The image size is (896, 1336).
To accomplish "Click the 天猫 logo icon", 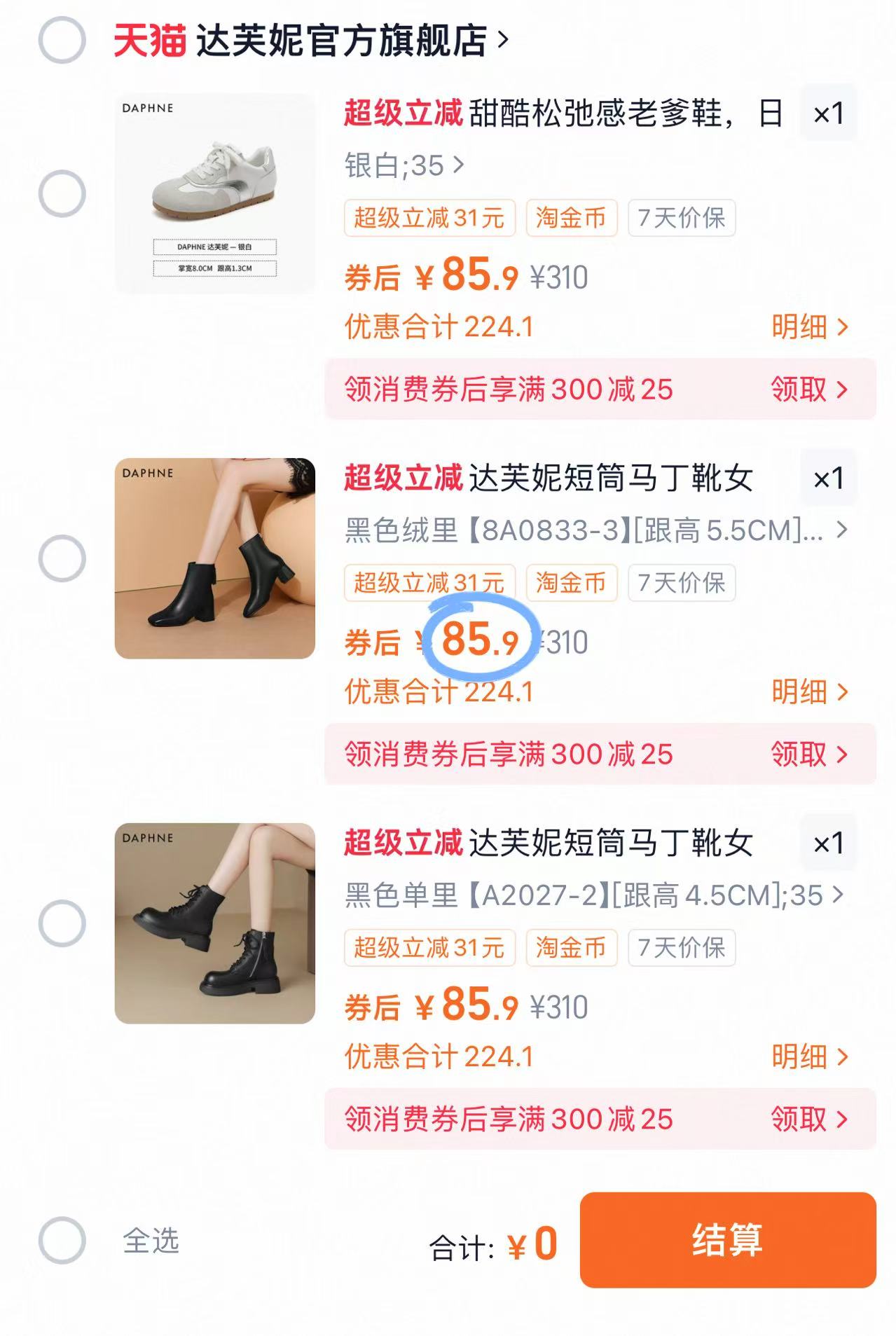I will click(150, 40).
